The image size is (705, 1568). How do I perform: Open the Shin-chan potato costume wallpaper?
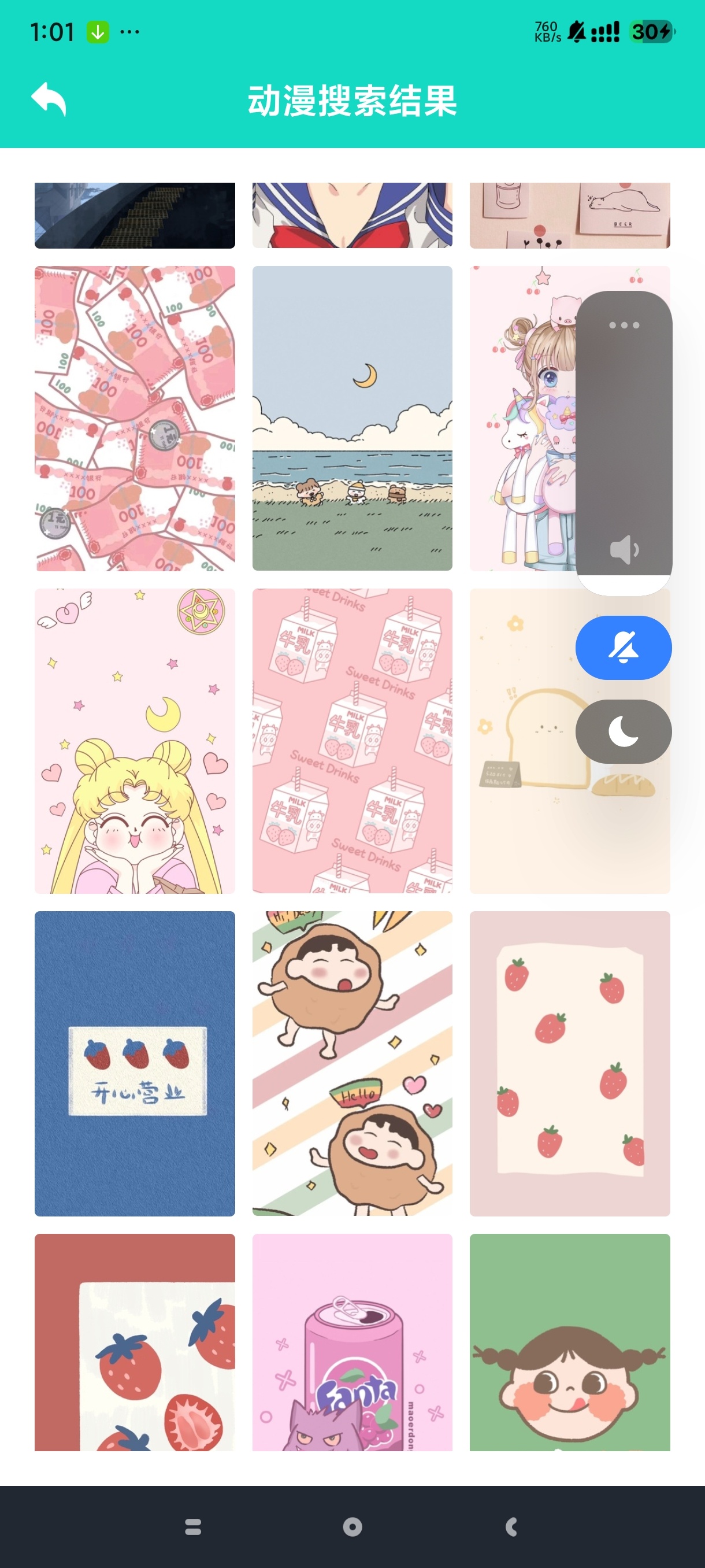point(352,1063)
